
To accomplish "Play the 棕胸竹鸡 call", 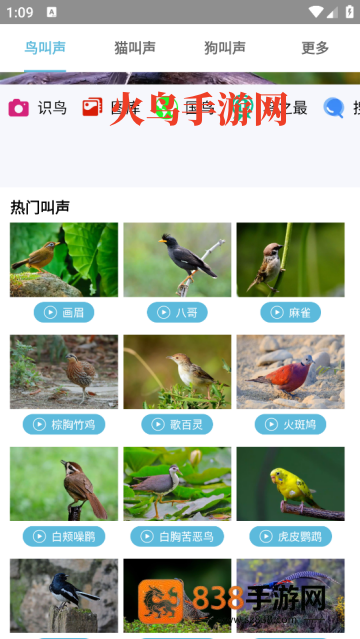I will tap(64, 425).
